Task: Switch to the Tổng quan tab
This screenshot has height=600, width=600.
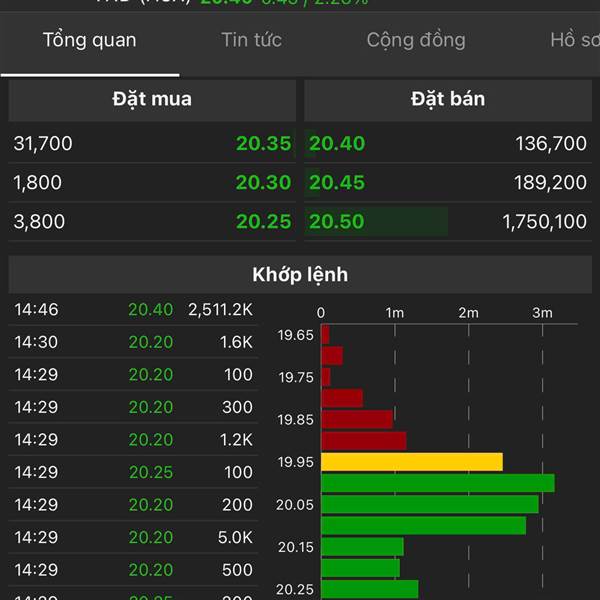Action: pos(89,41)
